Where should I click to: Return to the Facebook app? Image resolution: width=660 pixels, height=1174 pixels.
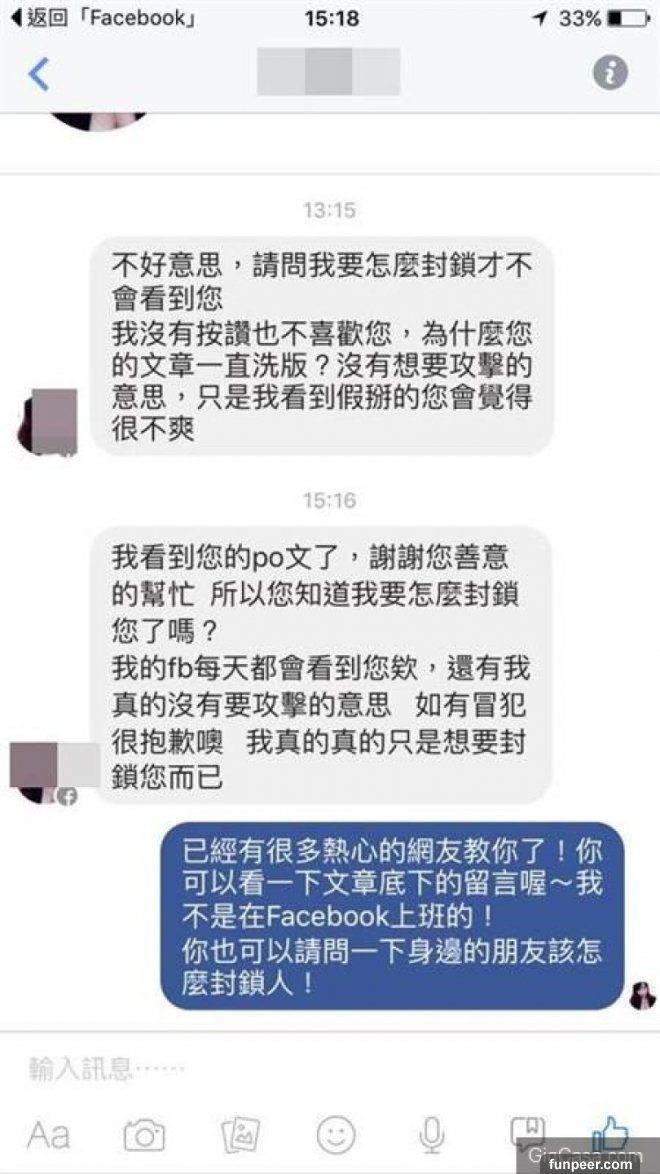100,19
